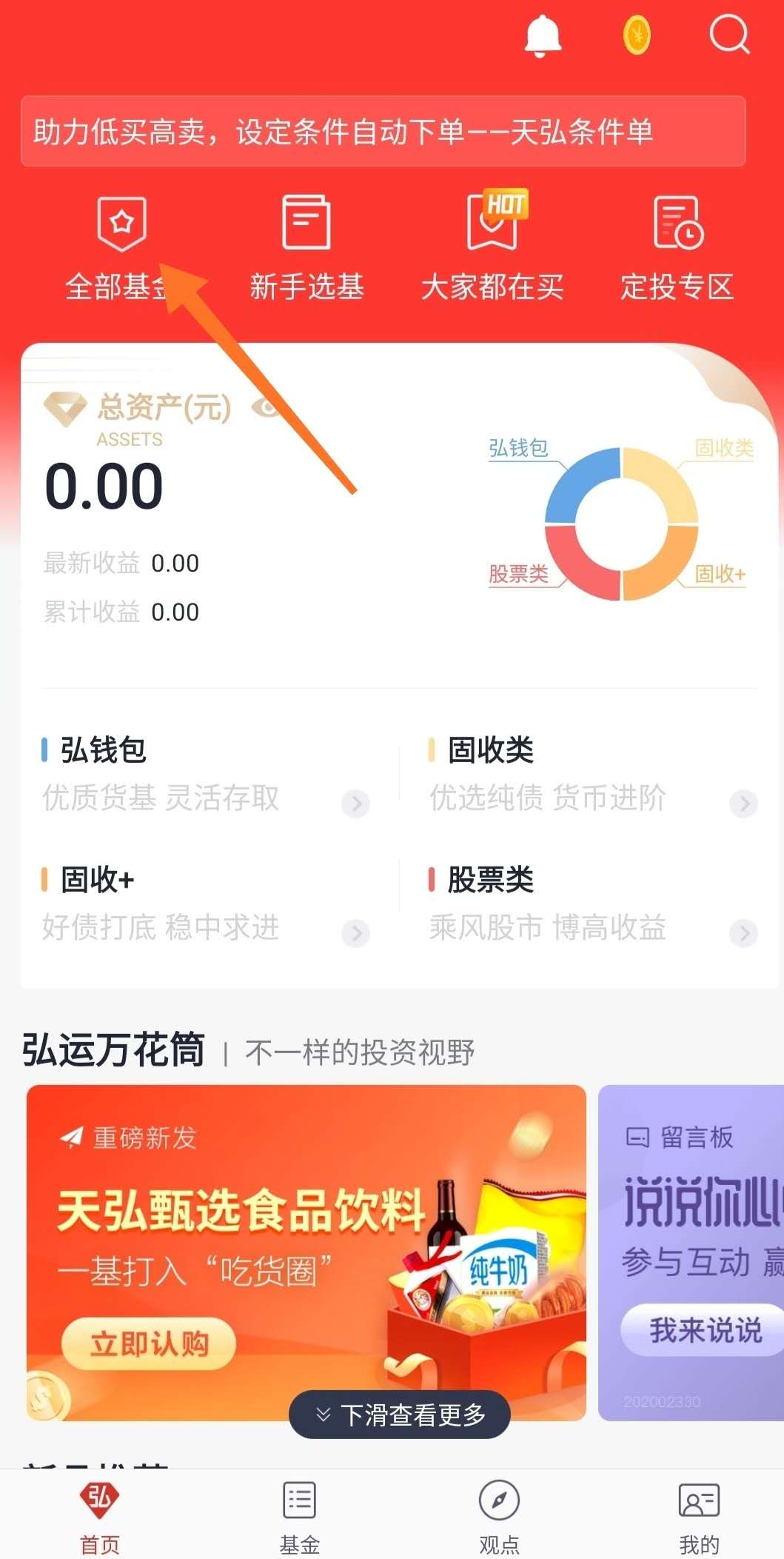Viewport: 784px width, 1559px height.
Task: Select the 新手选基 beginner fund picker
Action: [x=306, y=244]
